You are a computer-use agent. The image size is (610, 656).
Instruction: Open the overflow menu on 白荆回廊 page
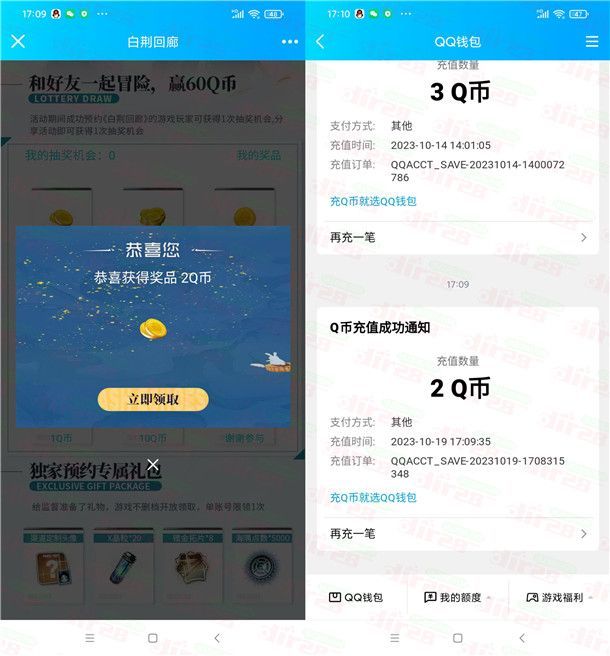pyautogui.click(x=290, y=41)
